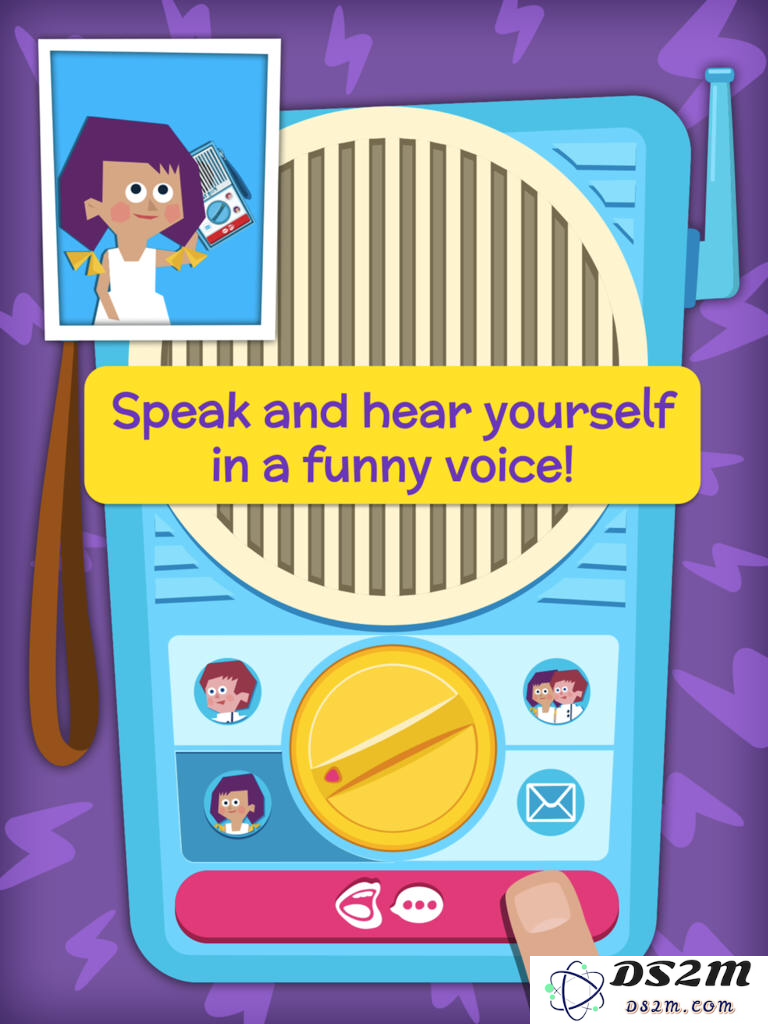Open the envelope mail icon

(551, 802)
